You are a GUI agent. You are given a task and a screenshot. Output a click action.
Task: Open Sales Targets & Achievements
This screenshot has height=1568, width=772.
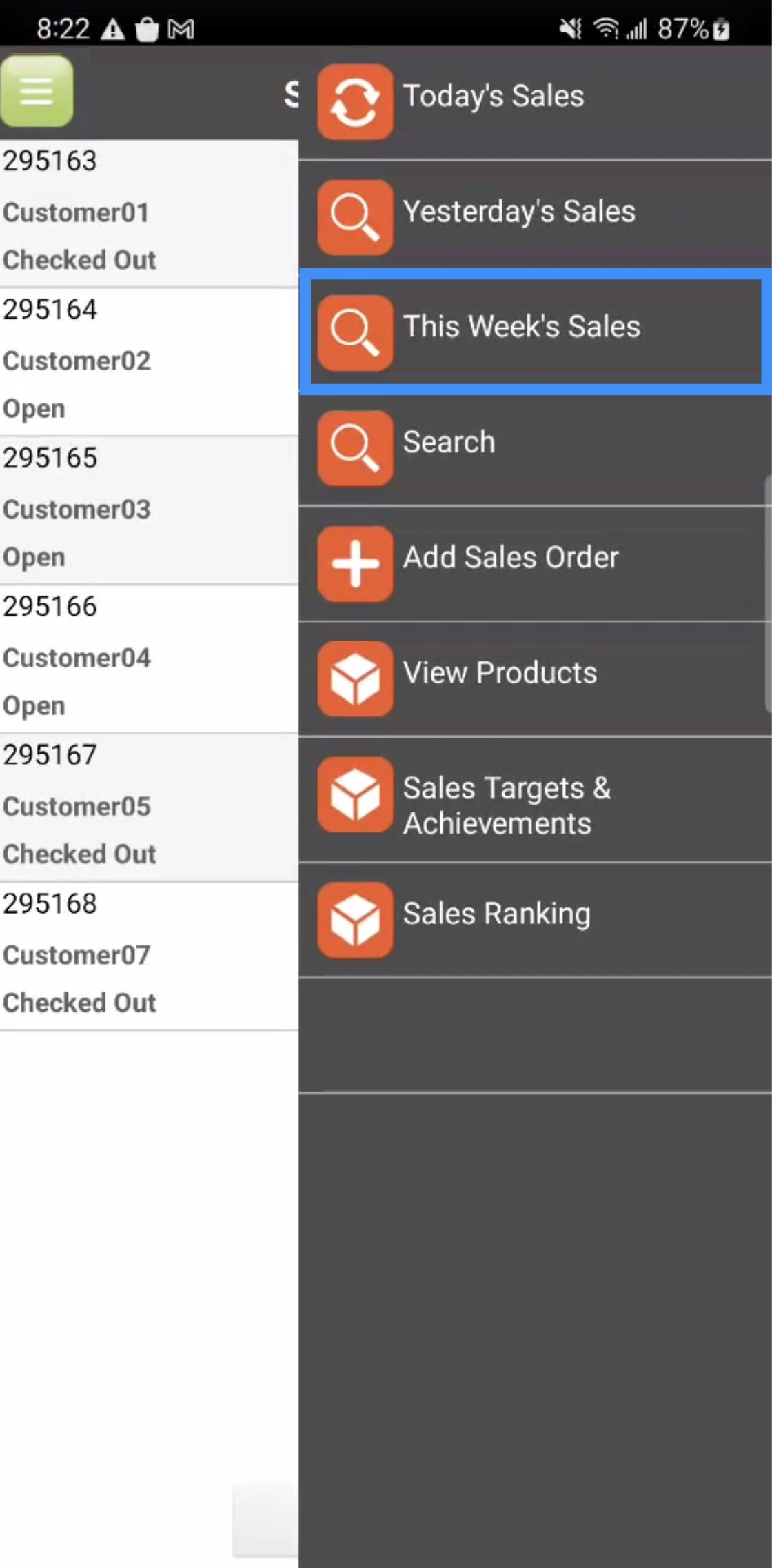(534, 801)
